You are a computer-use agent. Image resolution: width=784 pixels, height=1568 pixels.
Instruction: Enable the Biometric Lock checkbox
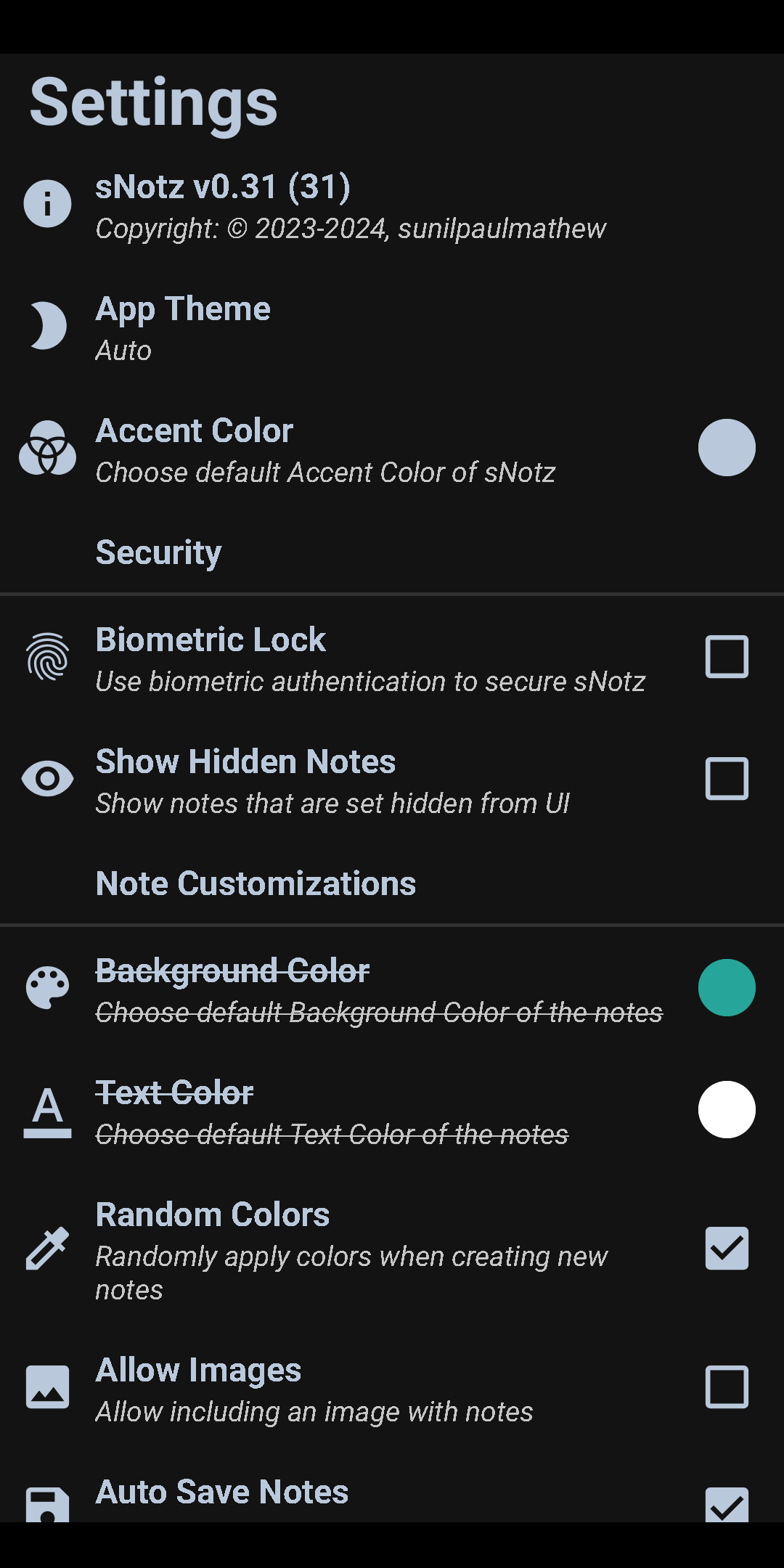[x=726, y=657]
